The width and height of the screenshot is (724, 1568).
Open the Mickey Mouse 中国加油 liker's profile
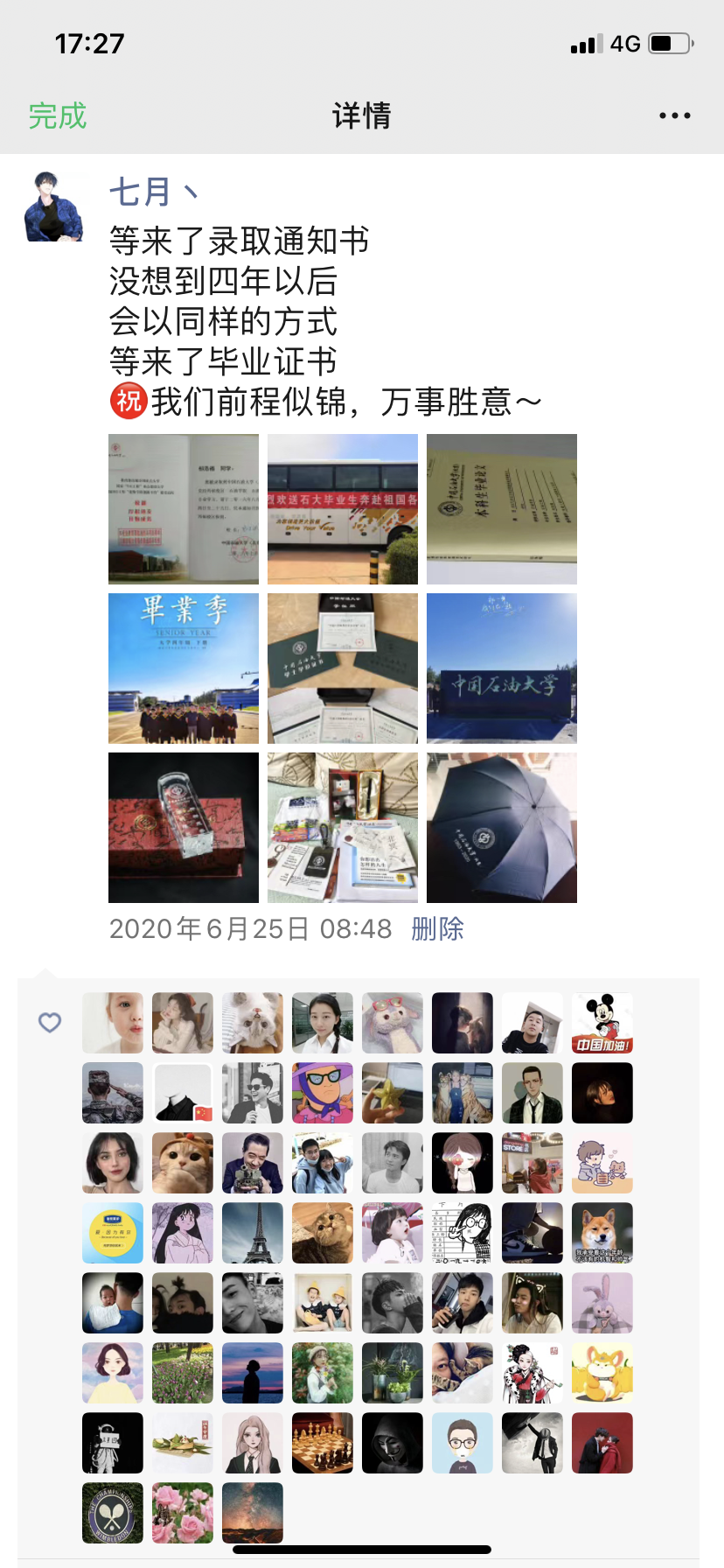tap(602, 1023)
